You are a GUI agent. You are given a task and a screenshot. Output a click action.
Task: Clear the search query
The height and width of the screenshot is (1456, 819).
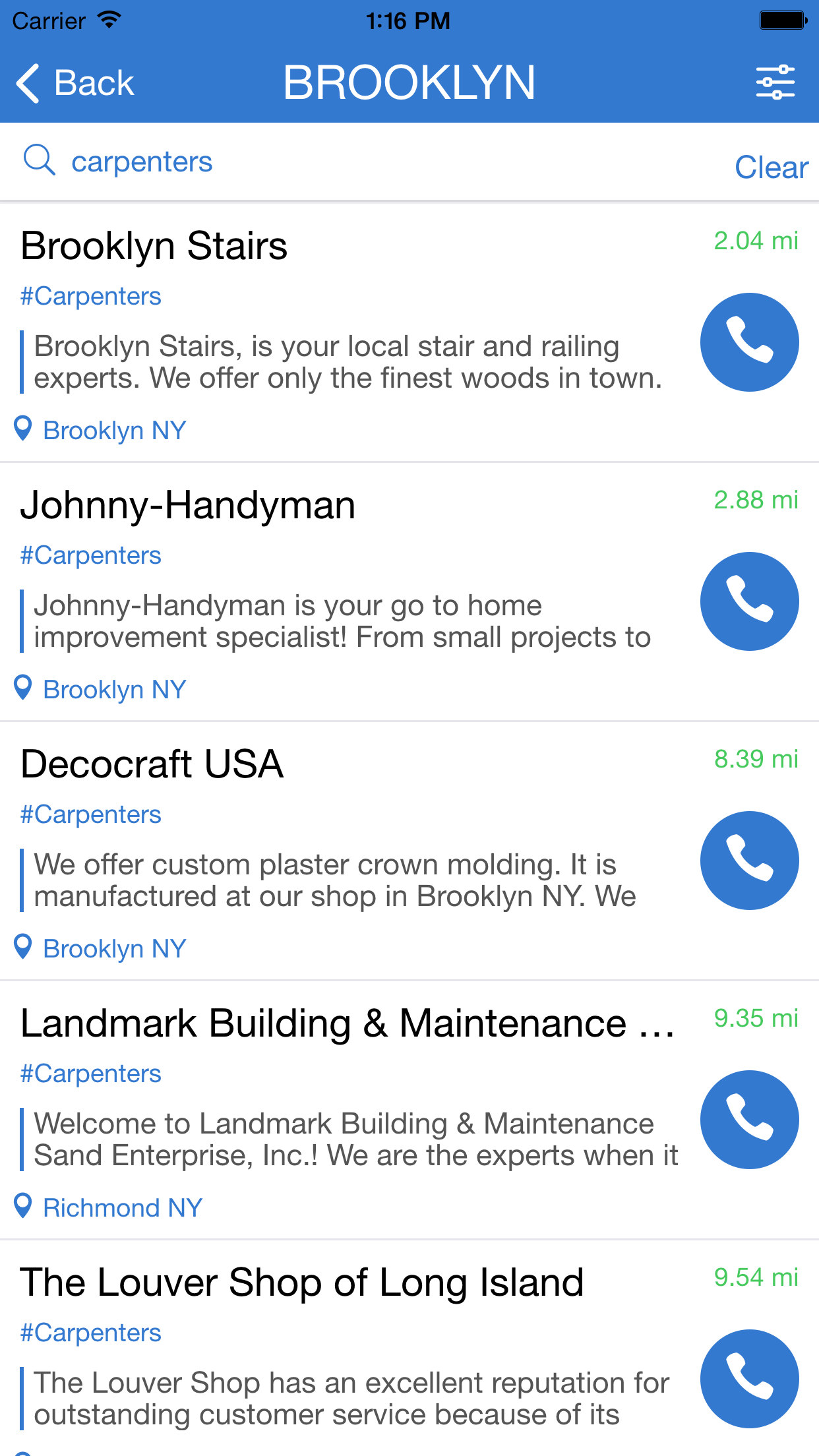771,167
